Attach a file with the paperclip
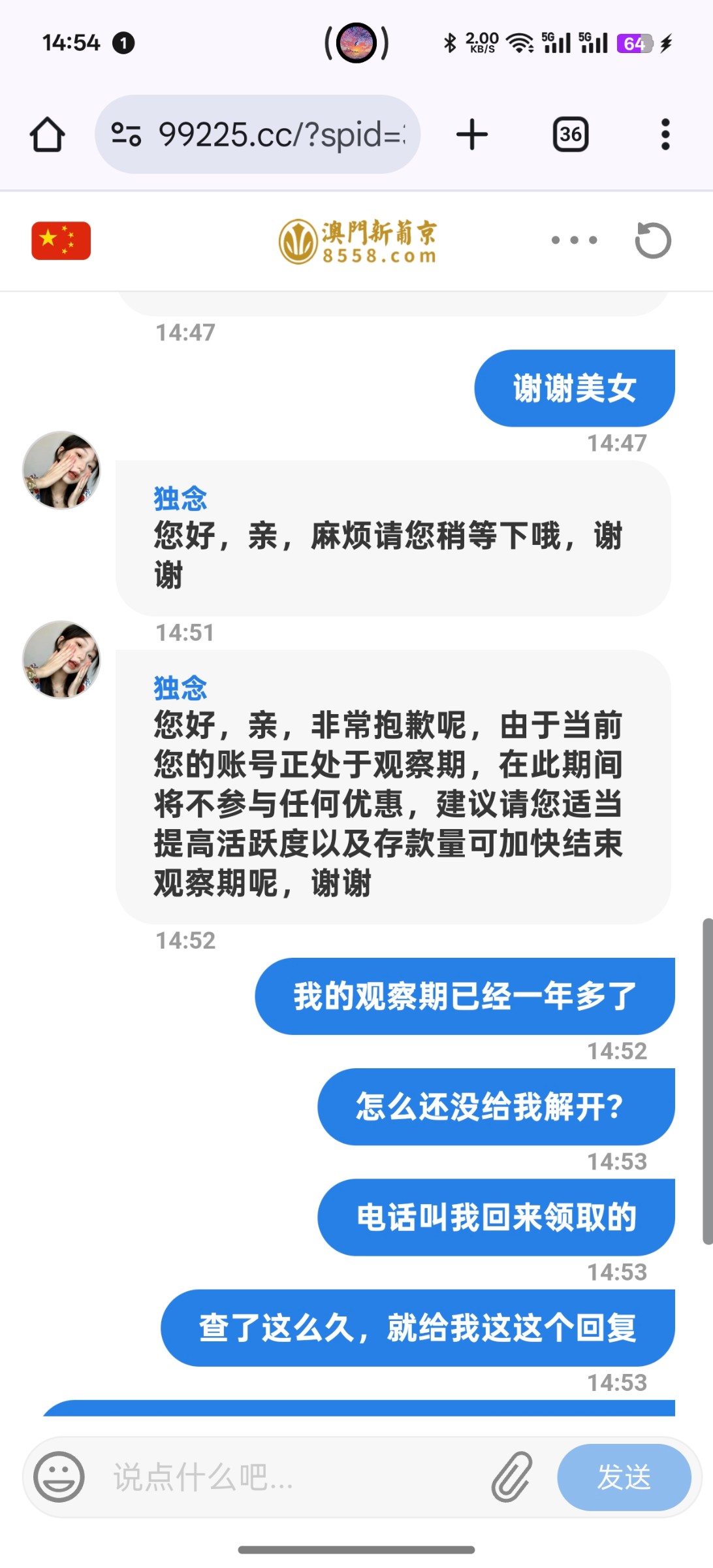The width and height of the screenshot is (713, 1568). (513, 1477)
